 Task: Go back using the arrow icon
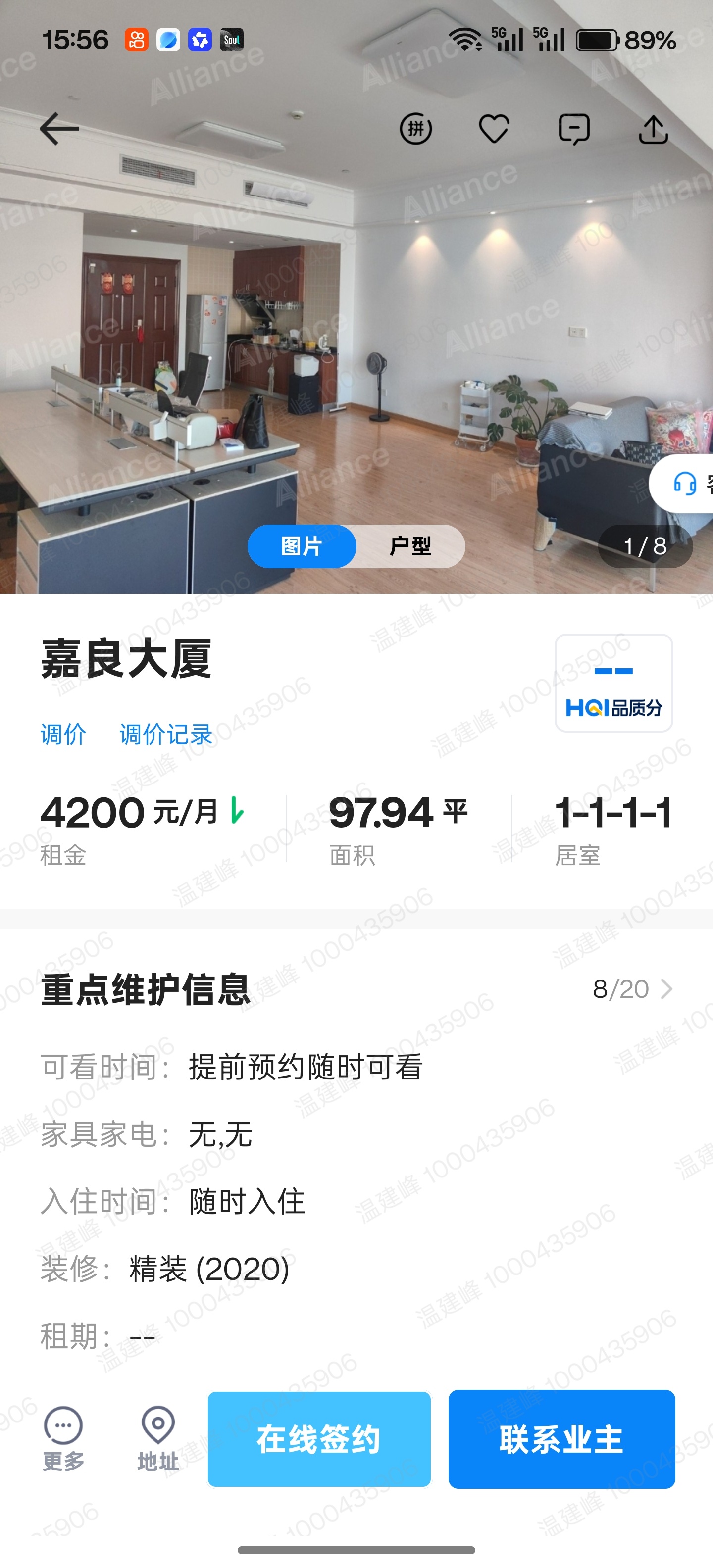coord(60,128)
